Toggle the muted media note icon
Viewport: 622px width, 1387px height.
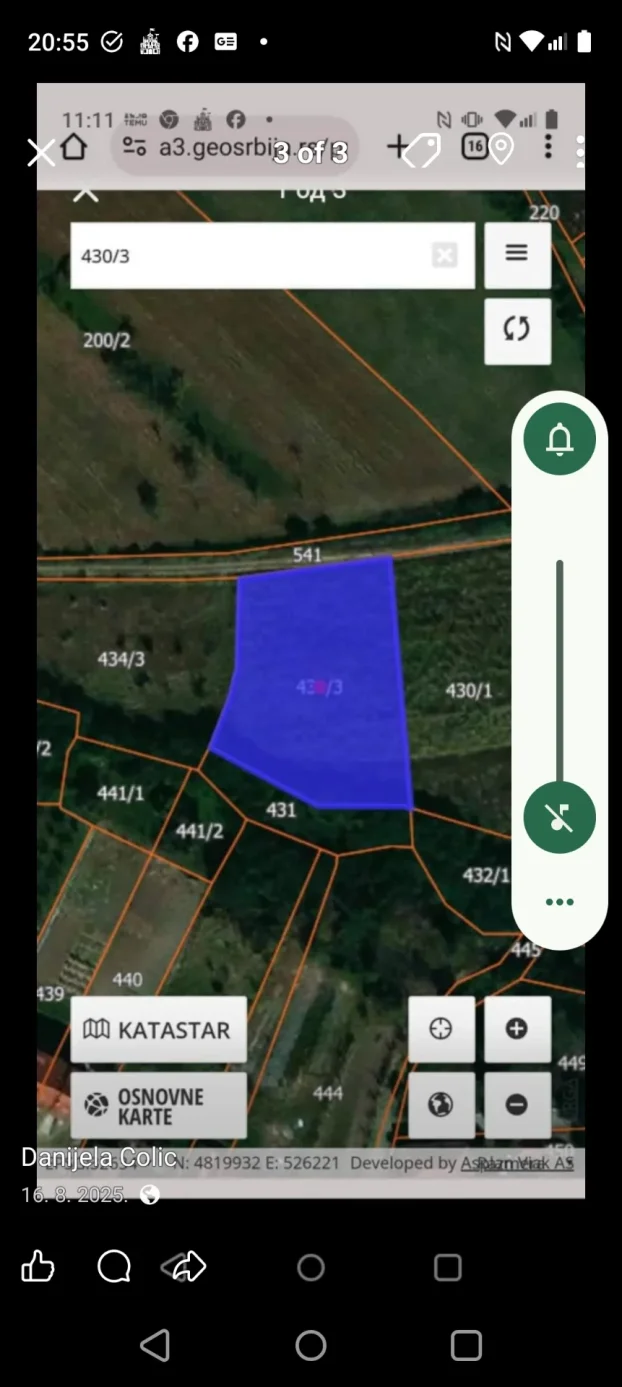[559, 818]
